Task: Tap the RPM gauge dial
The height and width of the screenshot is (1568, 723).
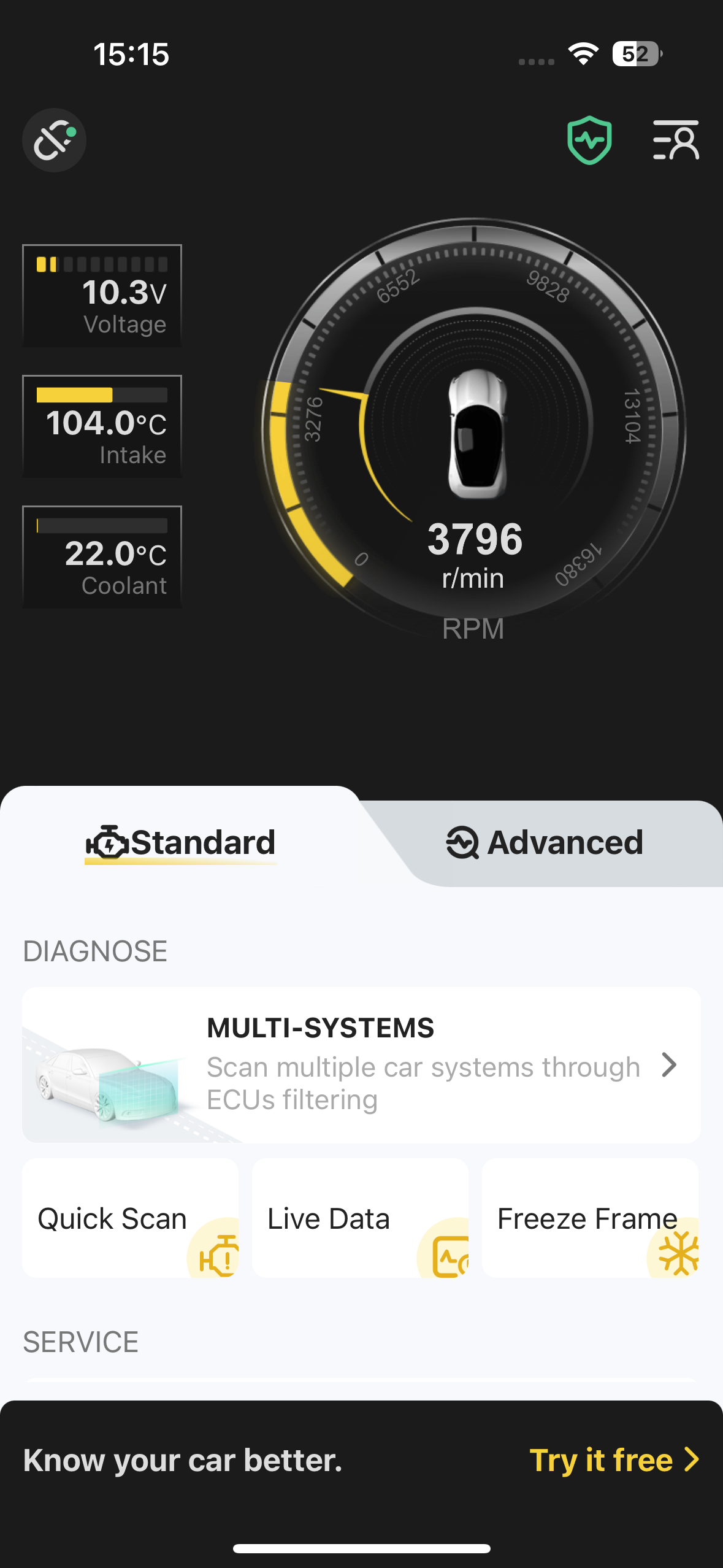Action: point(473,429)
